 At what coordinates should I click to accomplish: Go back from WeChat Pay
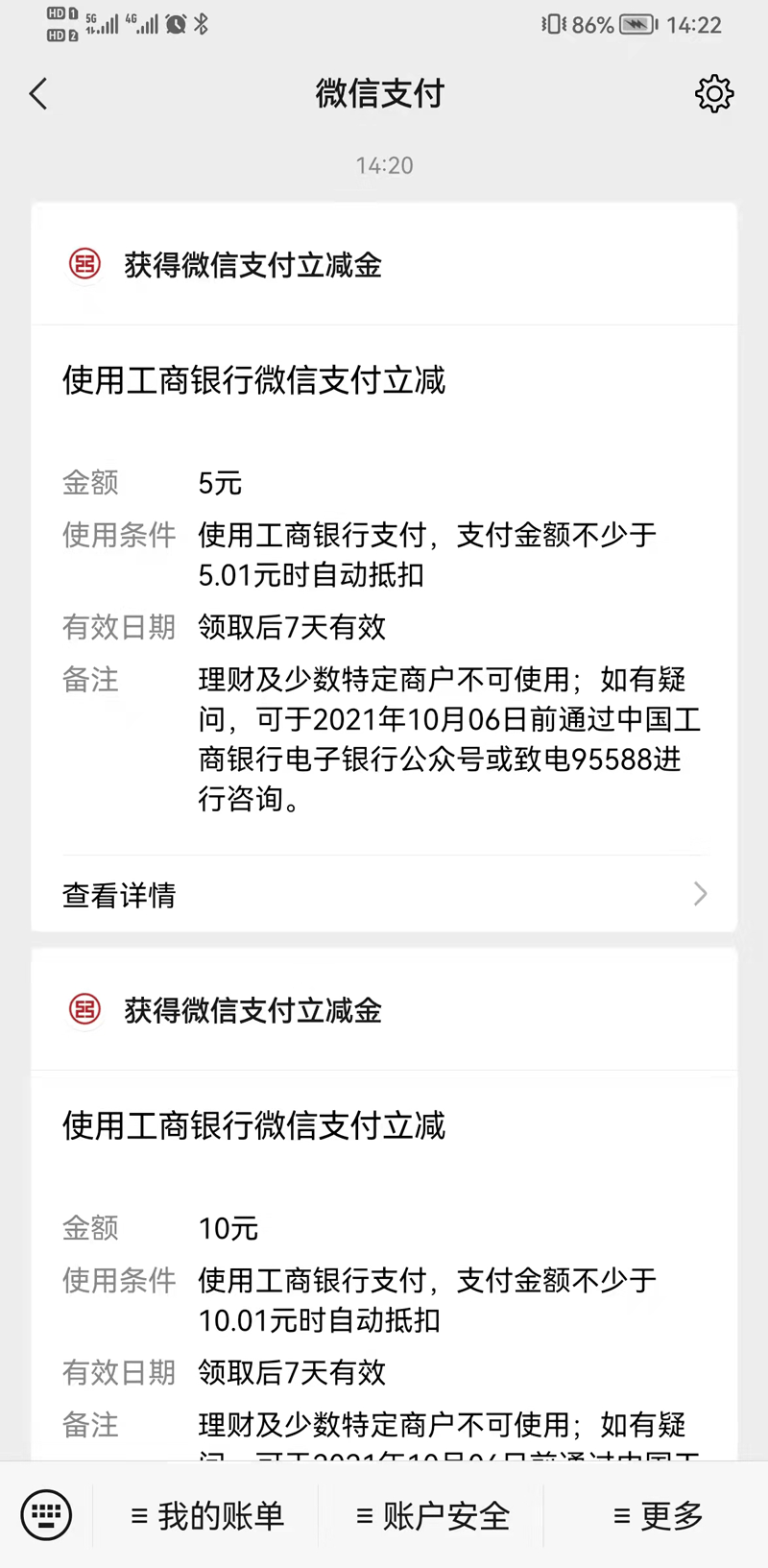[38, 94]
